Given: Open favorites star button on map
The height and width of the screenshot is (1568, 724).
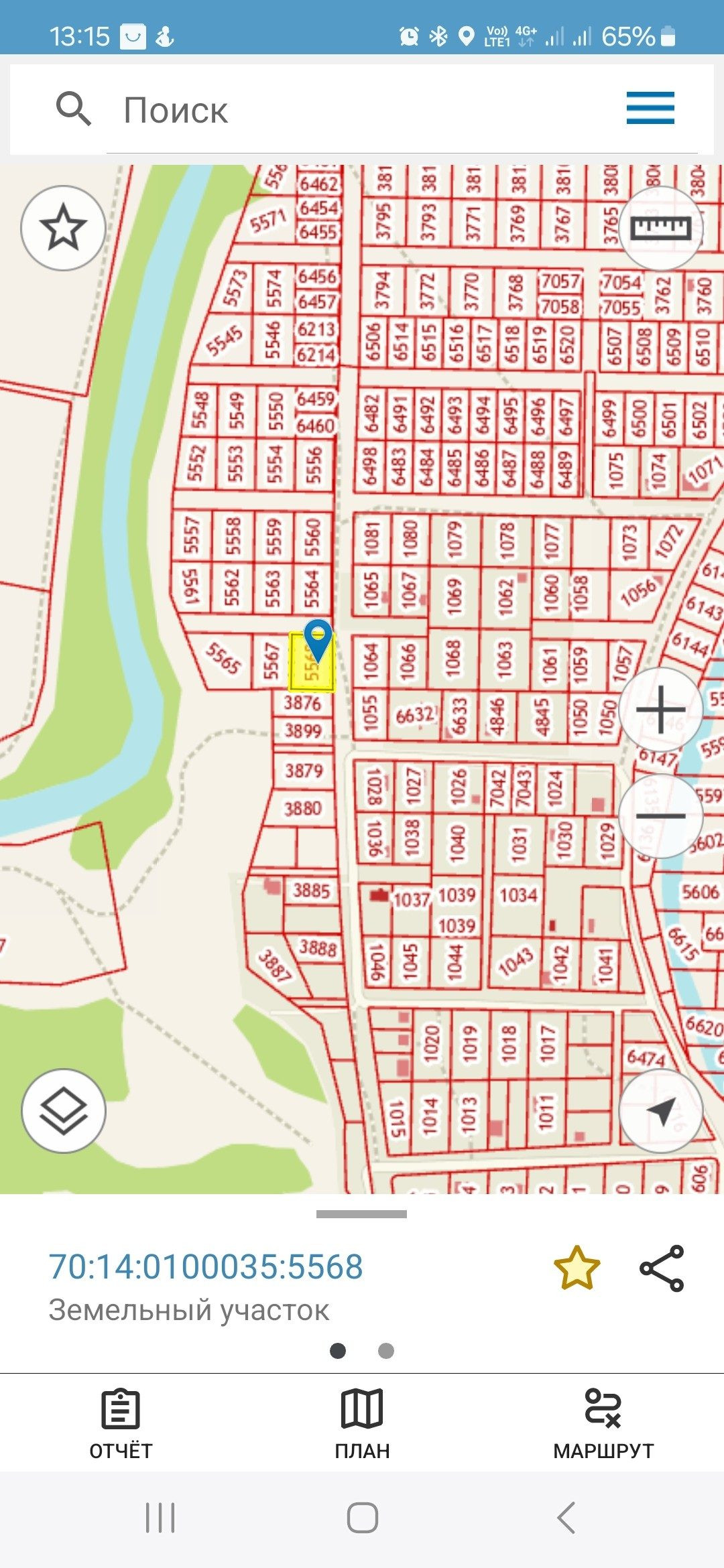Looking at the screenshot, I should click(63, 228).
